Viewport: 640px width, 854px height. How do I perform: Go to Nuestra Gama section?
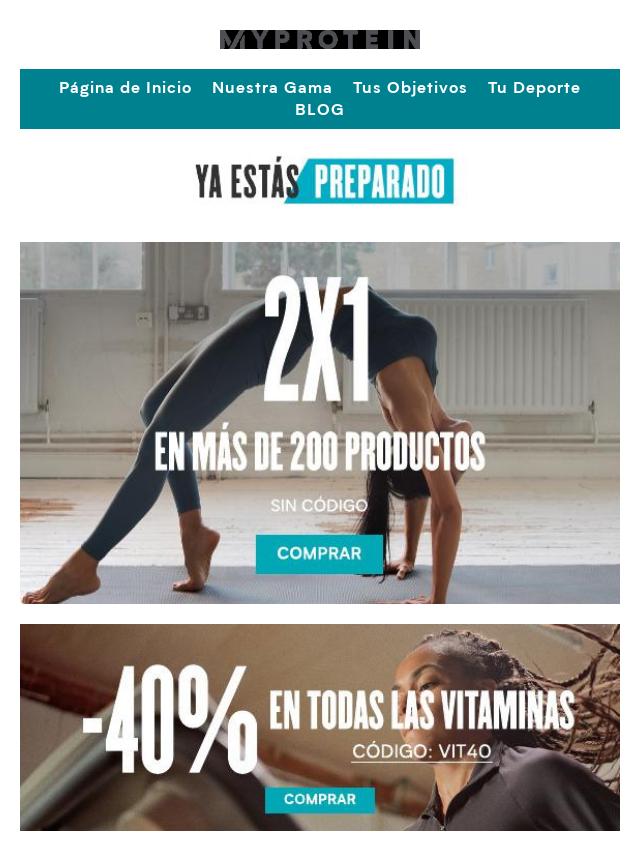(x=272, y=88)
